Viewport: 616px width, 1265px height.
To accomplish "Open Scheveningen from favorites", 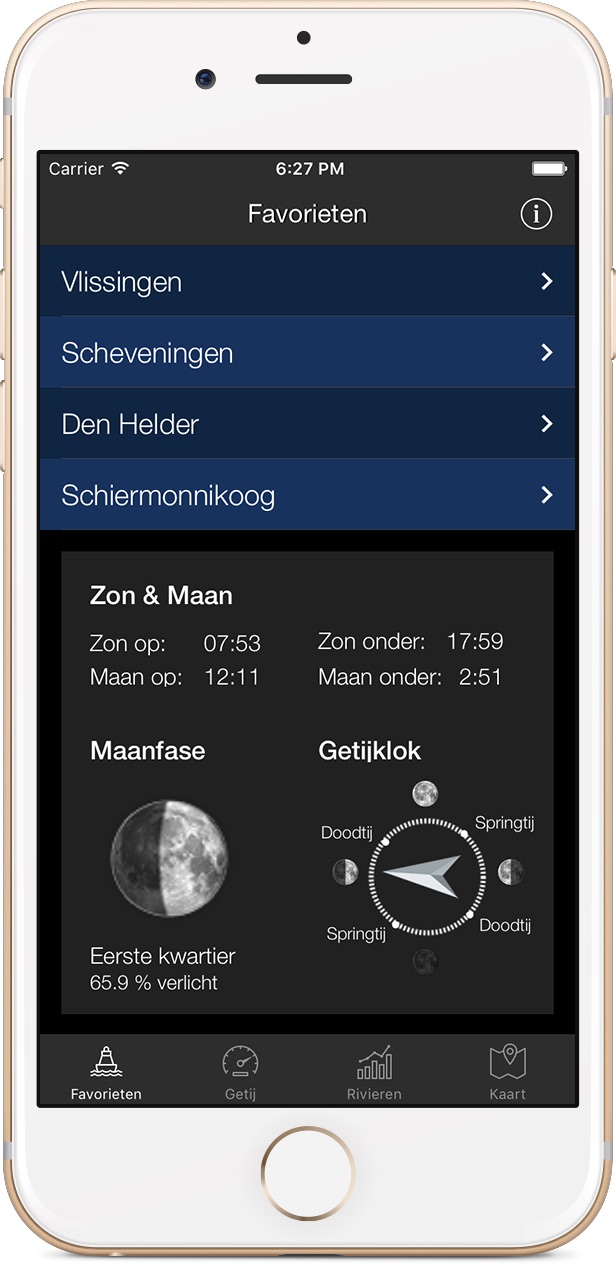I will coord(307,353).
